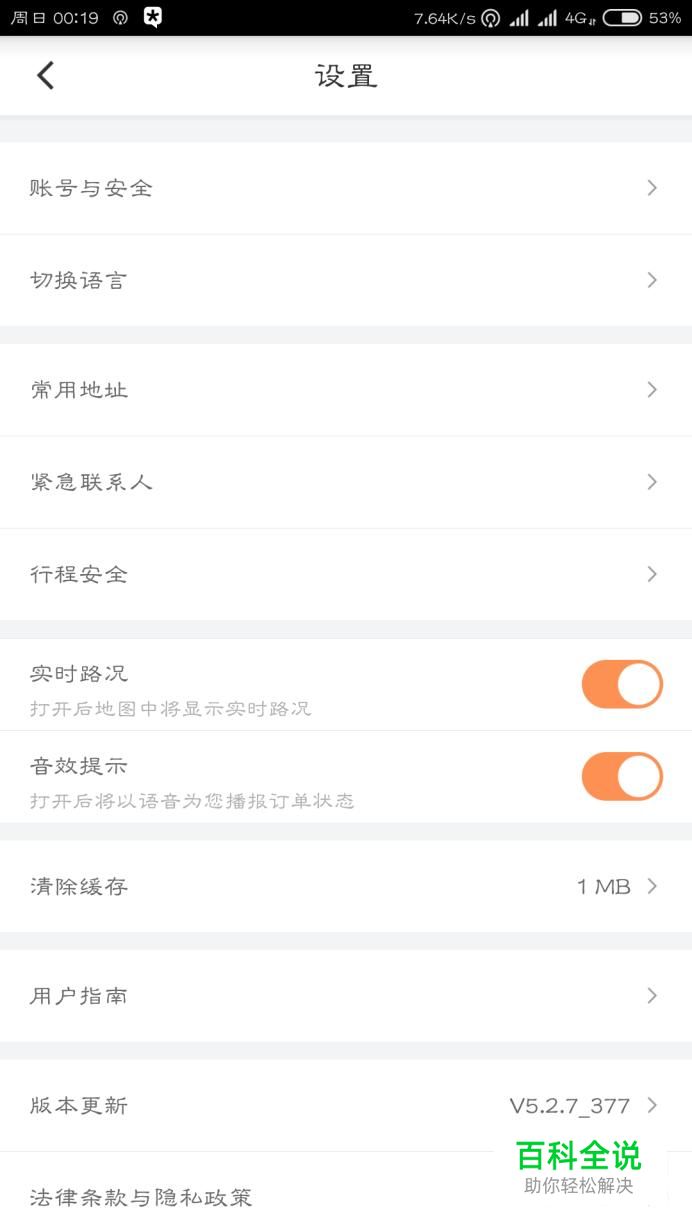Turn off the 实时路况 switch
Image resolution: width=692 pixels, height=1230 pixels.
[622, 684]
